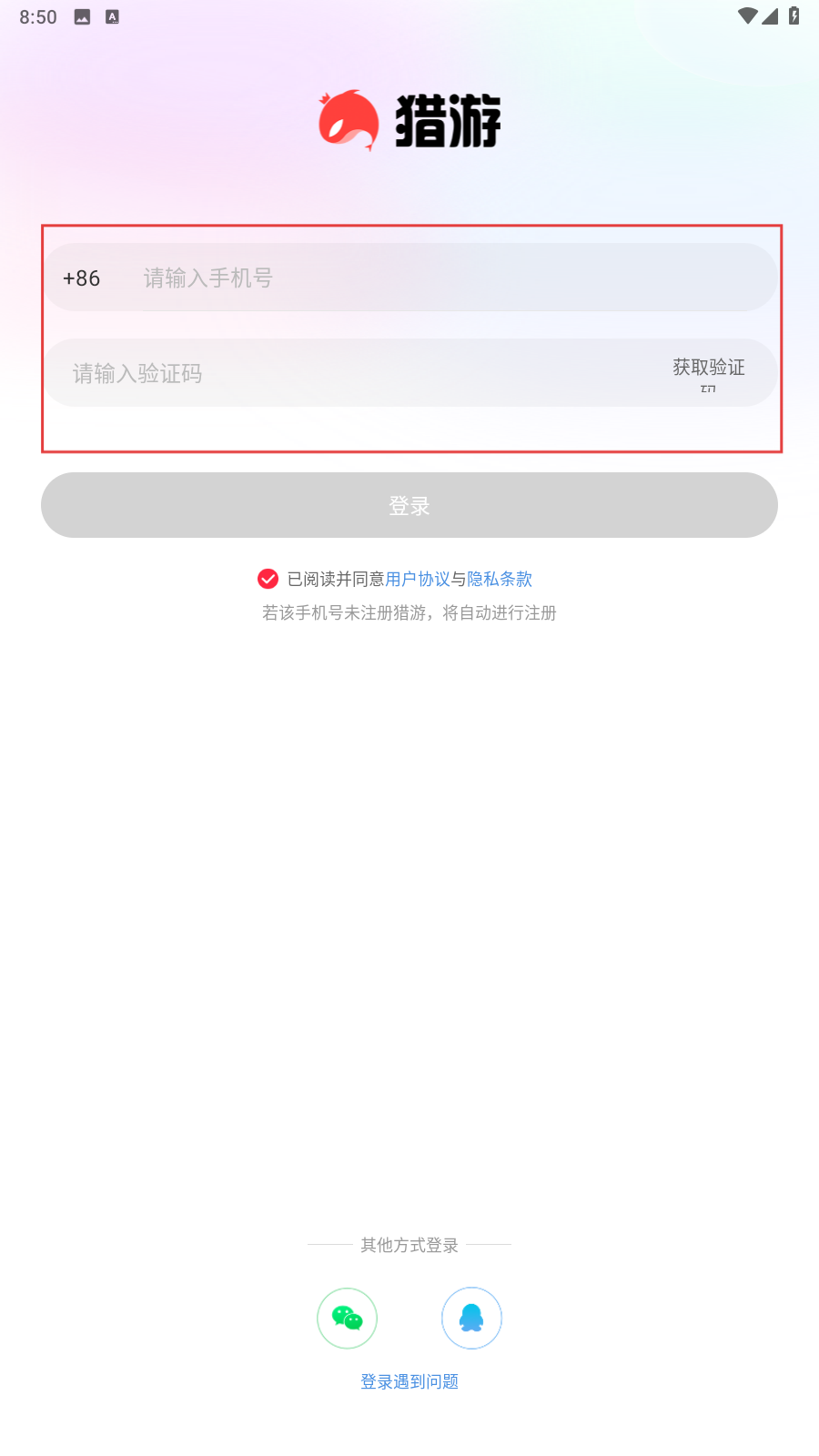Open 登录遇到问题 help link

409,1381
